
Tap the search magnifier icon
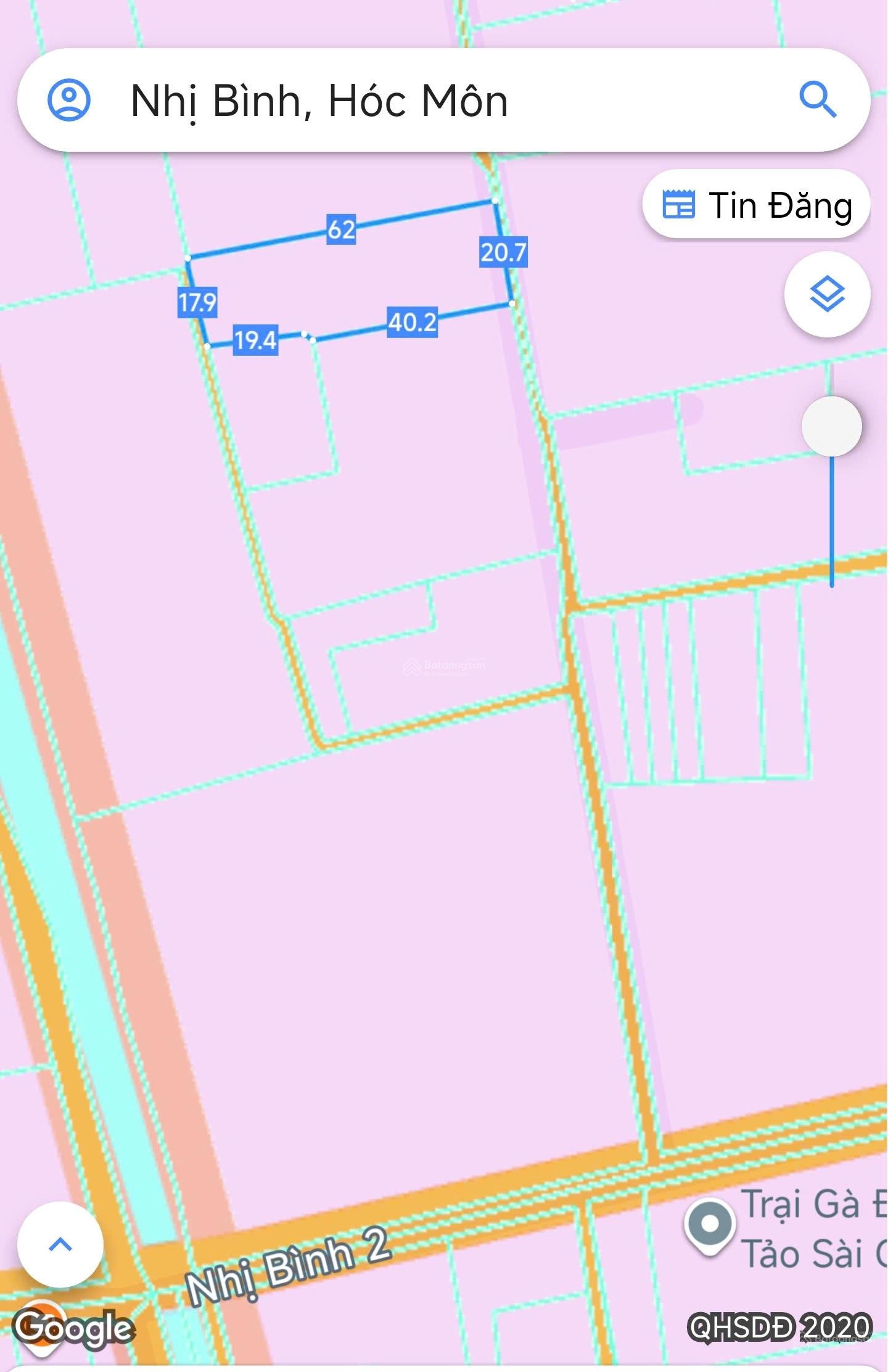[x=817, y=99]
